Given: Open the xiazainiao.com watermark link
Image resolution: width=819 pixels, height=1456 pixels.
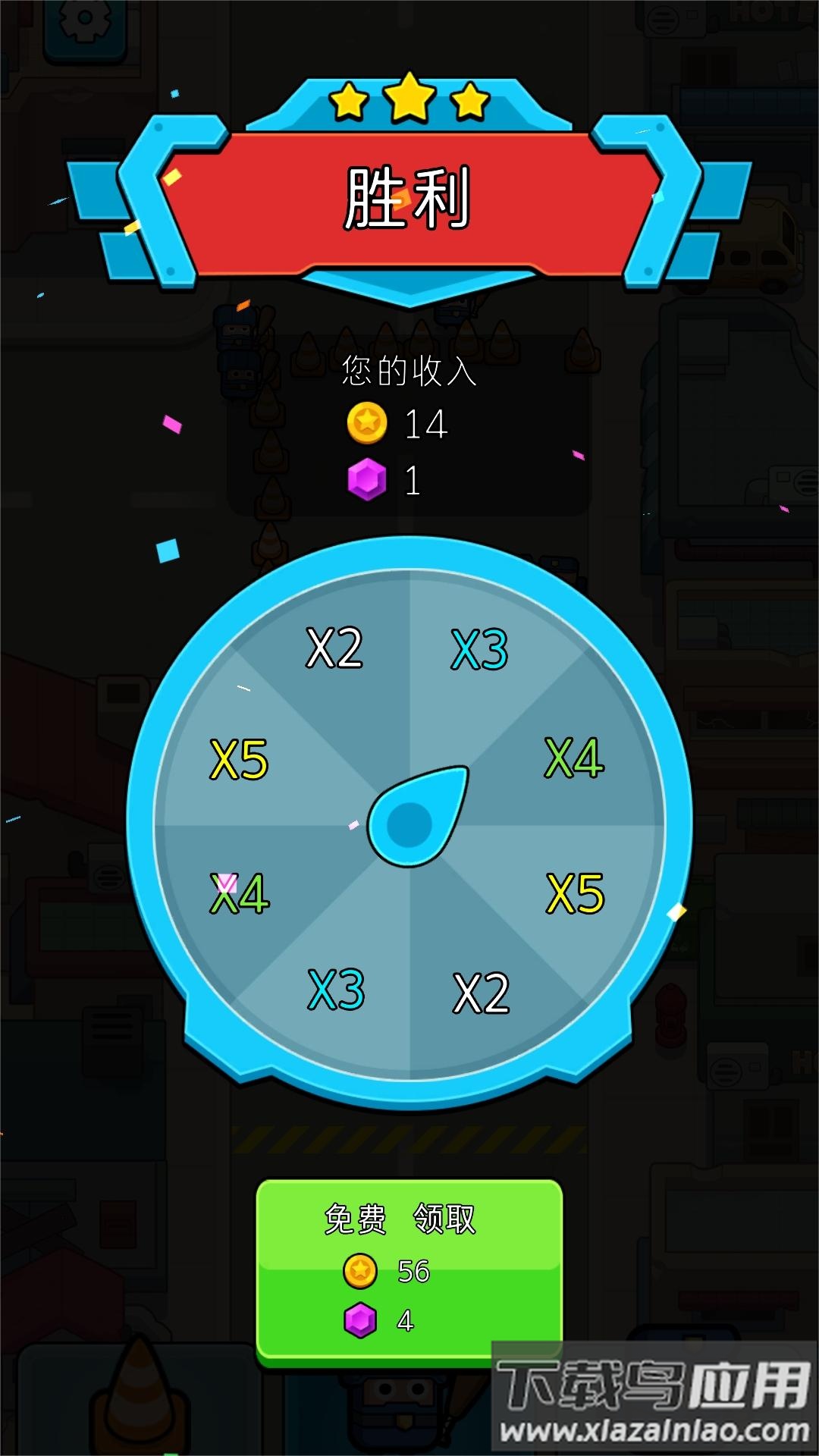Looking at the screenshot, I should (x=654, y=1429).
